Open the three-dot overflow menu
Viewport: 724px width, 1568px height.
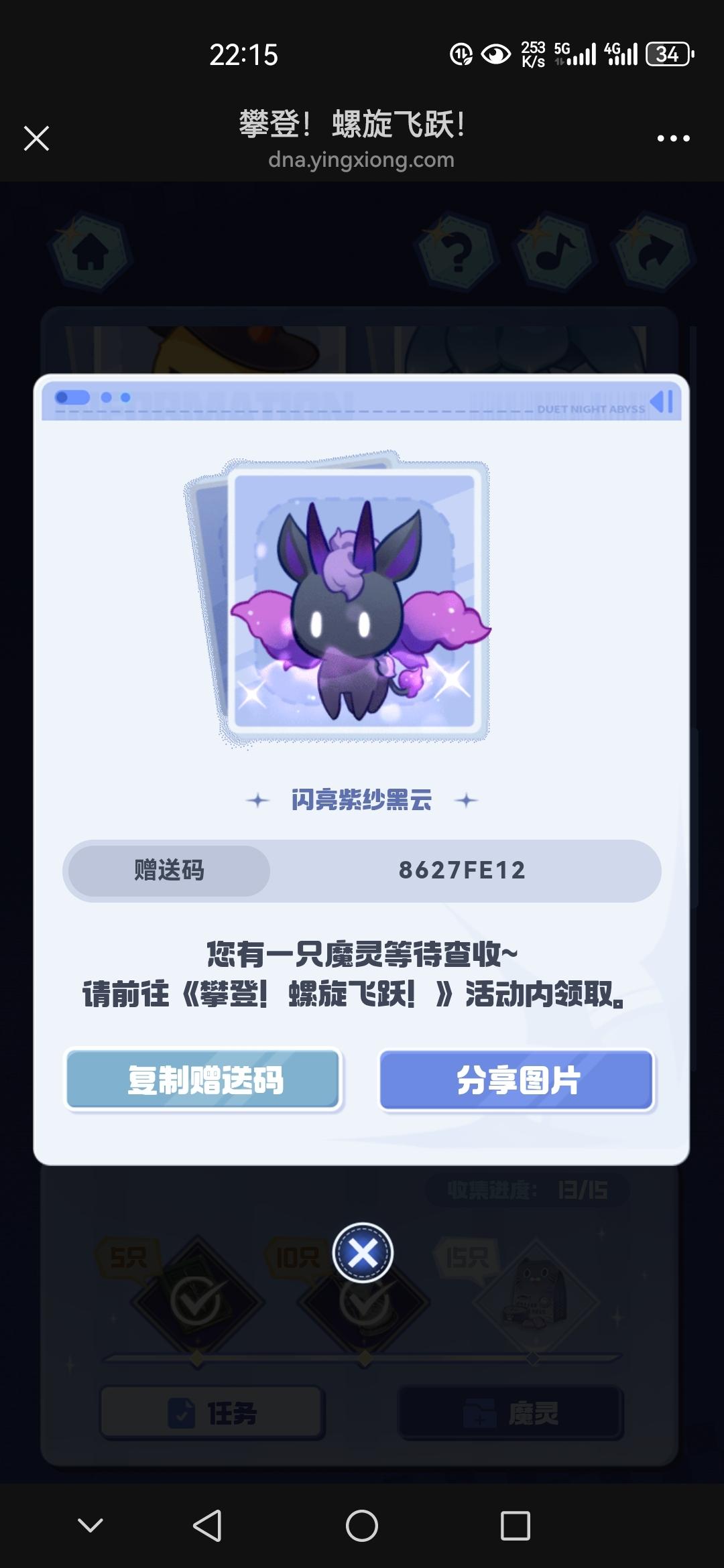pyautogui.click(x=673, y=139)
